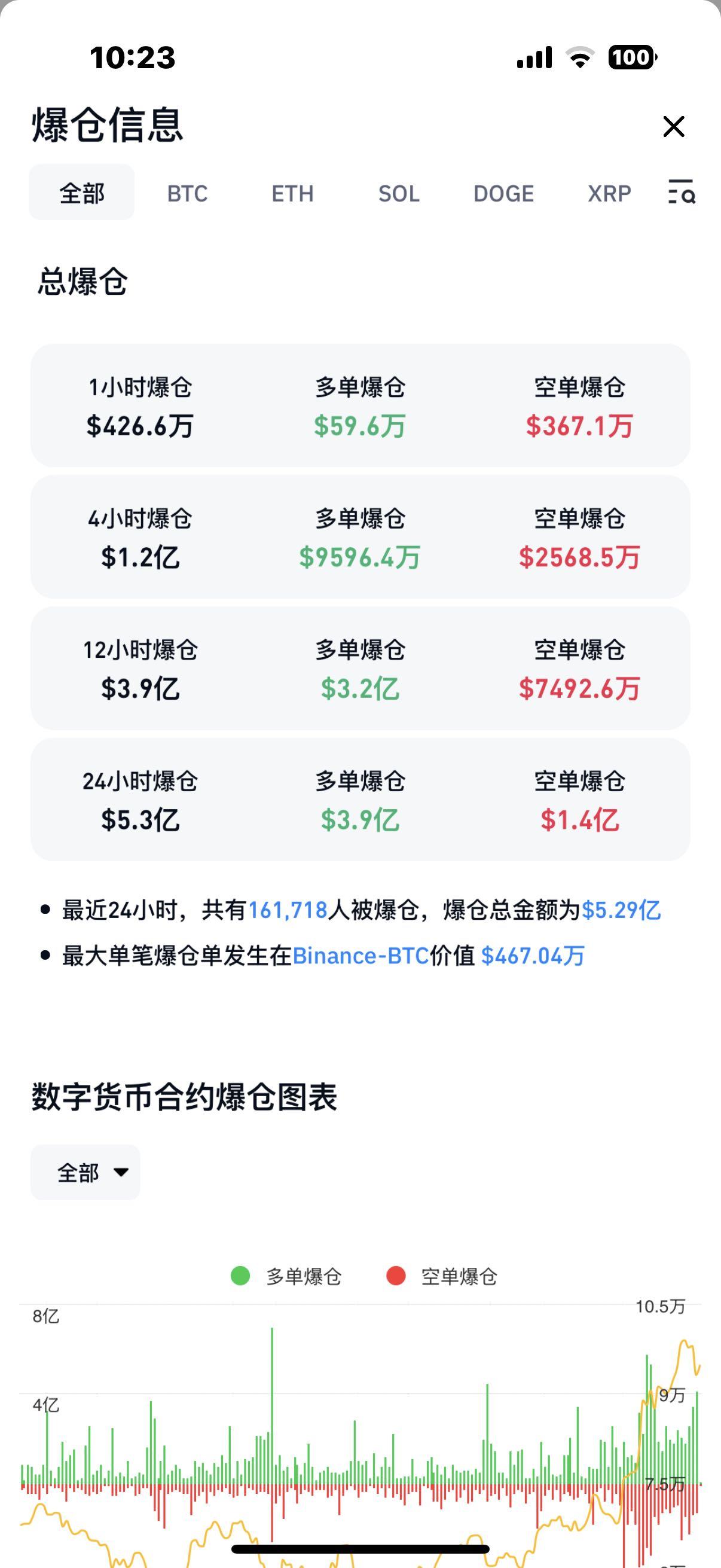Toggle the 多单爆仓 legend series
Viewport: 721px width, 1568px height.
coord(286,1276)
